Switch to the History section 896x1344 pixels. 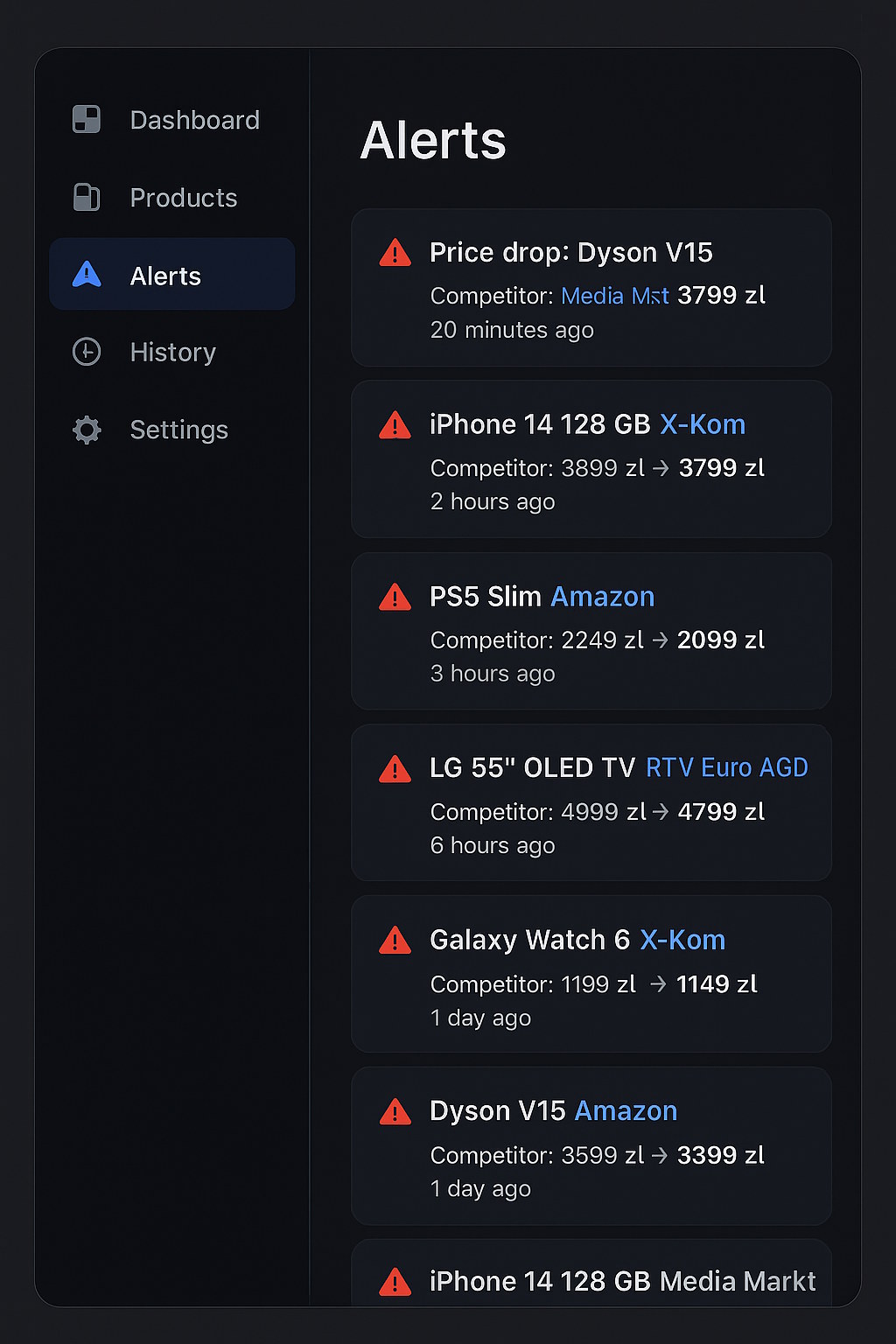(172, 352)
